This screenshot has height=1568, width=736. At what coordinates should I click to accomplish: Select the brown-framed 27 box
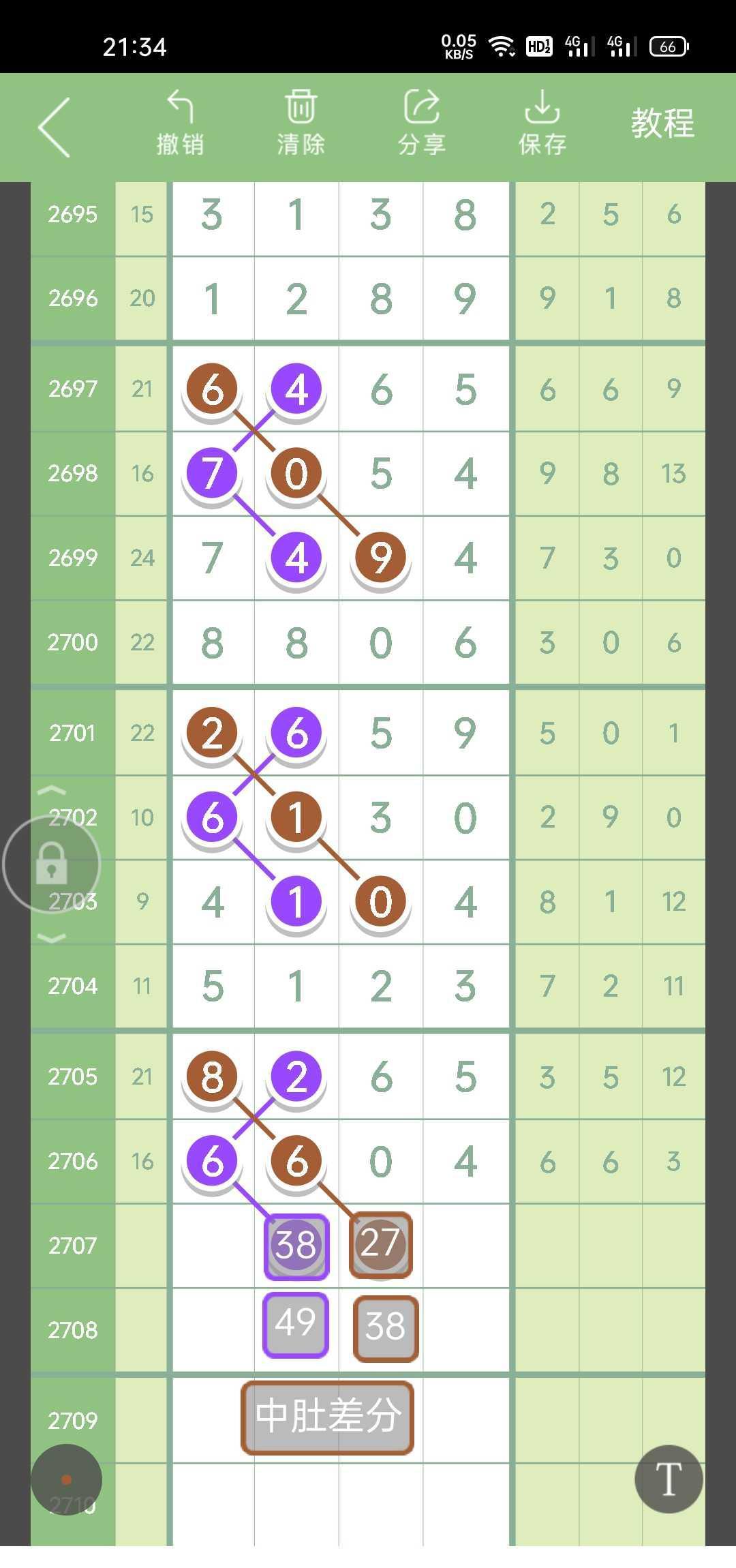[380, 1244]
